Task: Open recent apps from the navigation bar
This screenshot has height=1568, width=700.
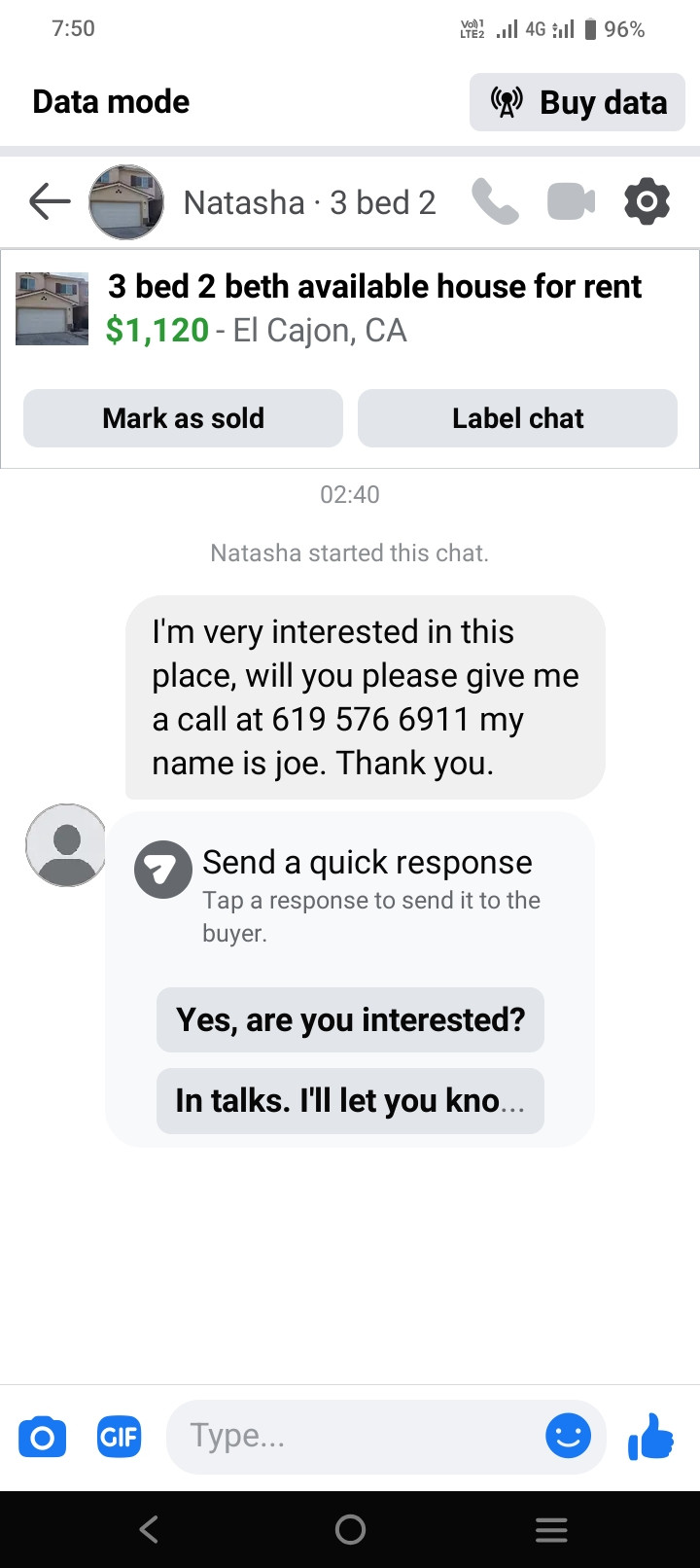Action: pos(551,1529)
